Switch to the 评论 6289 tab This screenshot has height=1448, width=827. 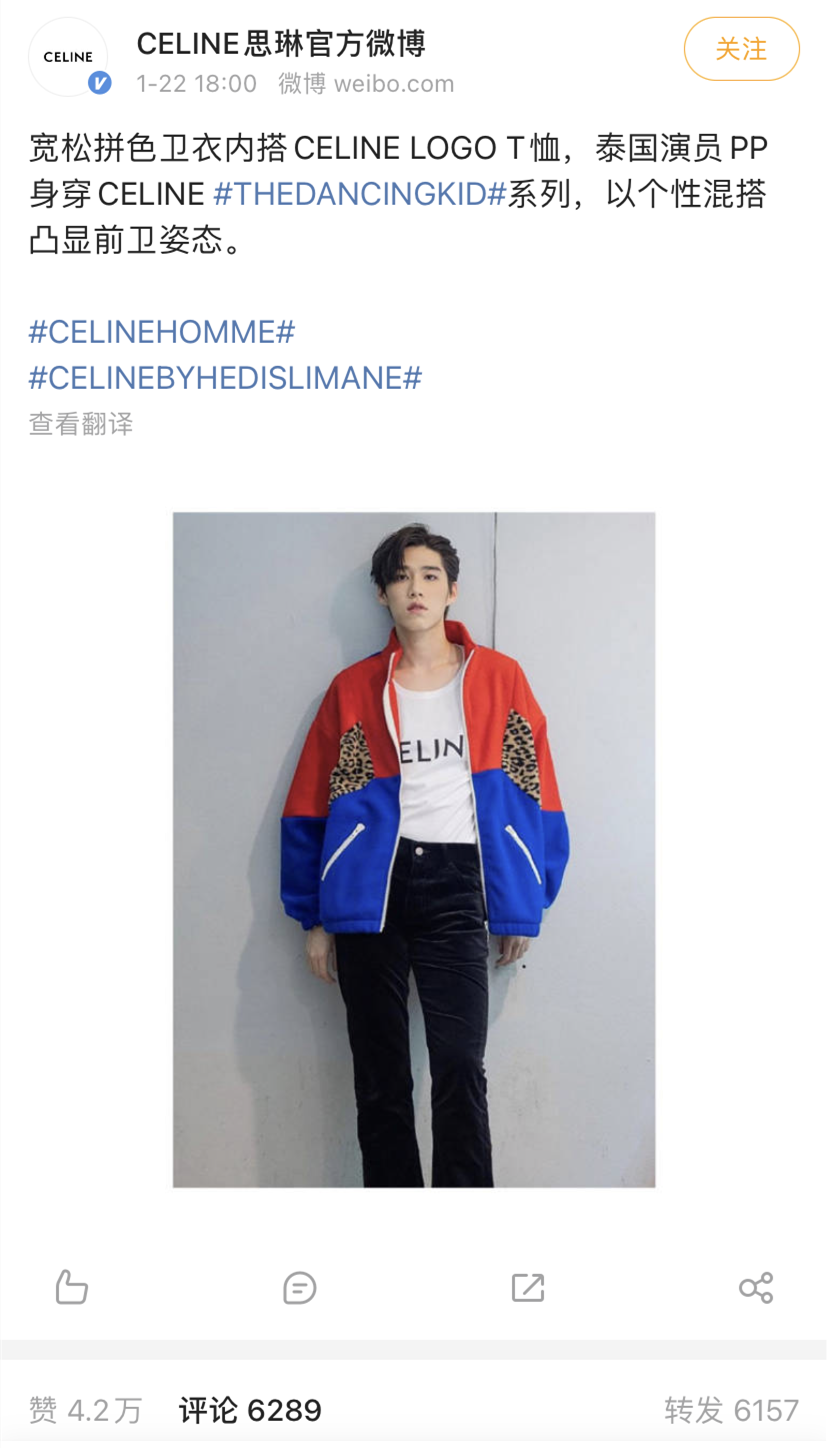click(x=250, y=1410)
